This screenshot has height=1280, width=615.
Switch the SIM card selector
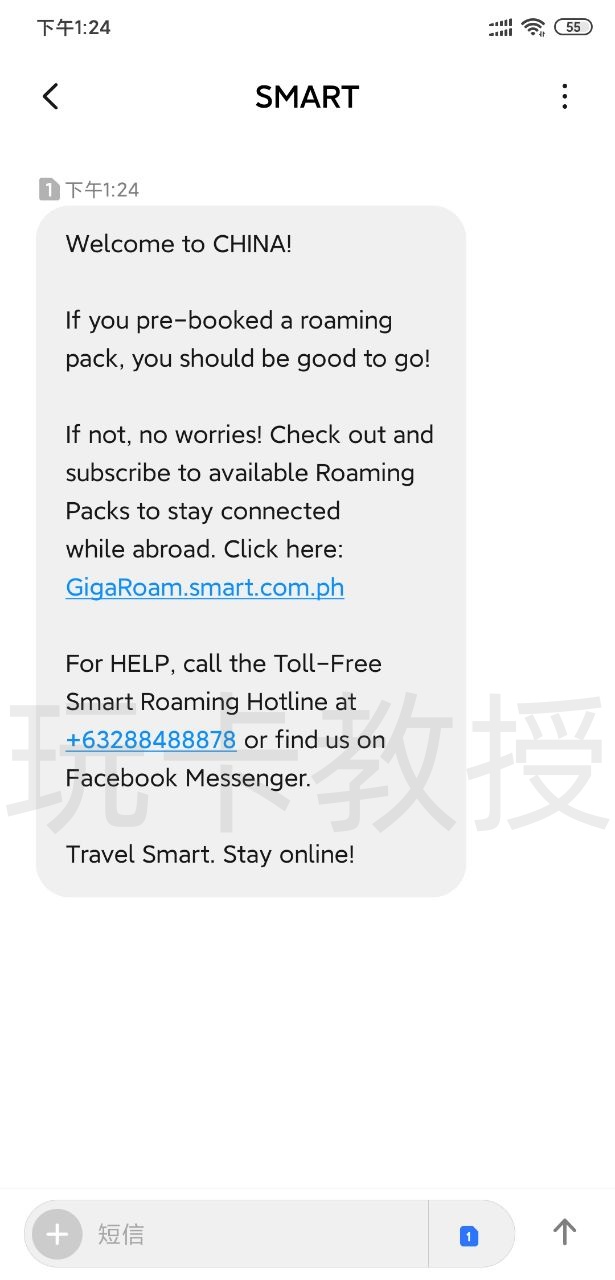point(469,1236)
